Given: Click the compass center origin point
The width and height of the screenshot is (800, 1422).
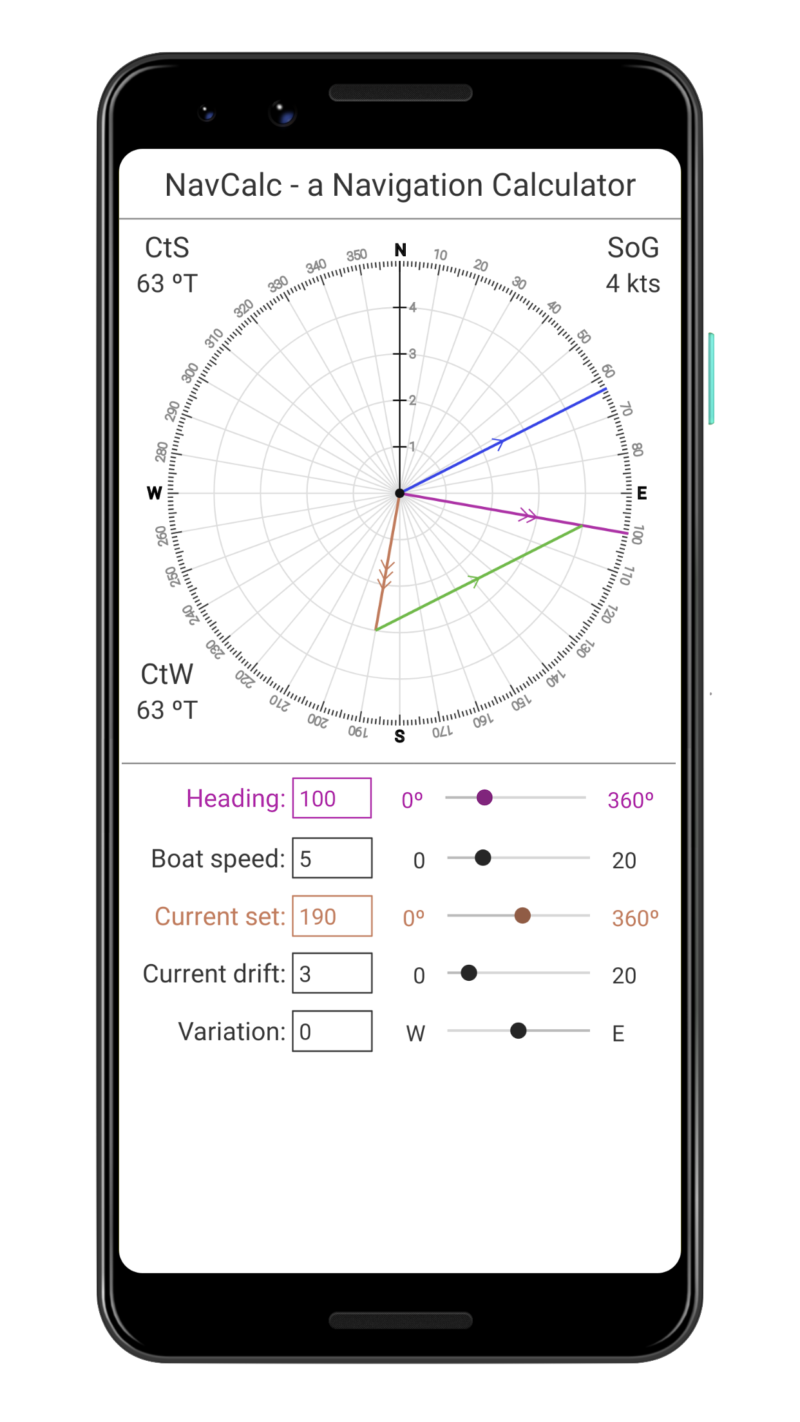Looking at the screenshot, I should 399,491.
